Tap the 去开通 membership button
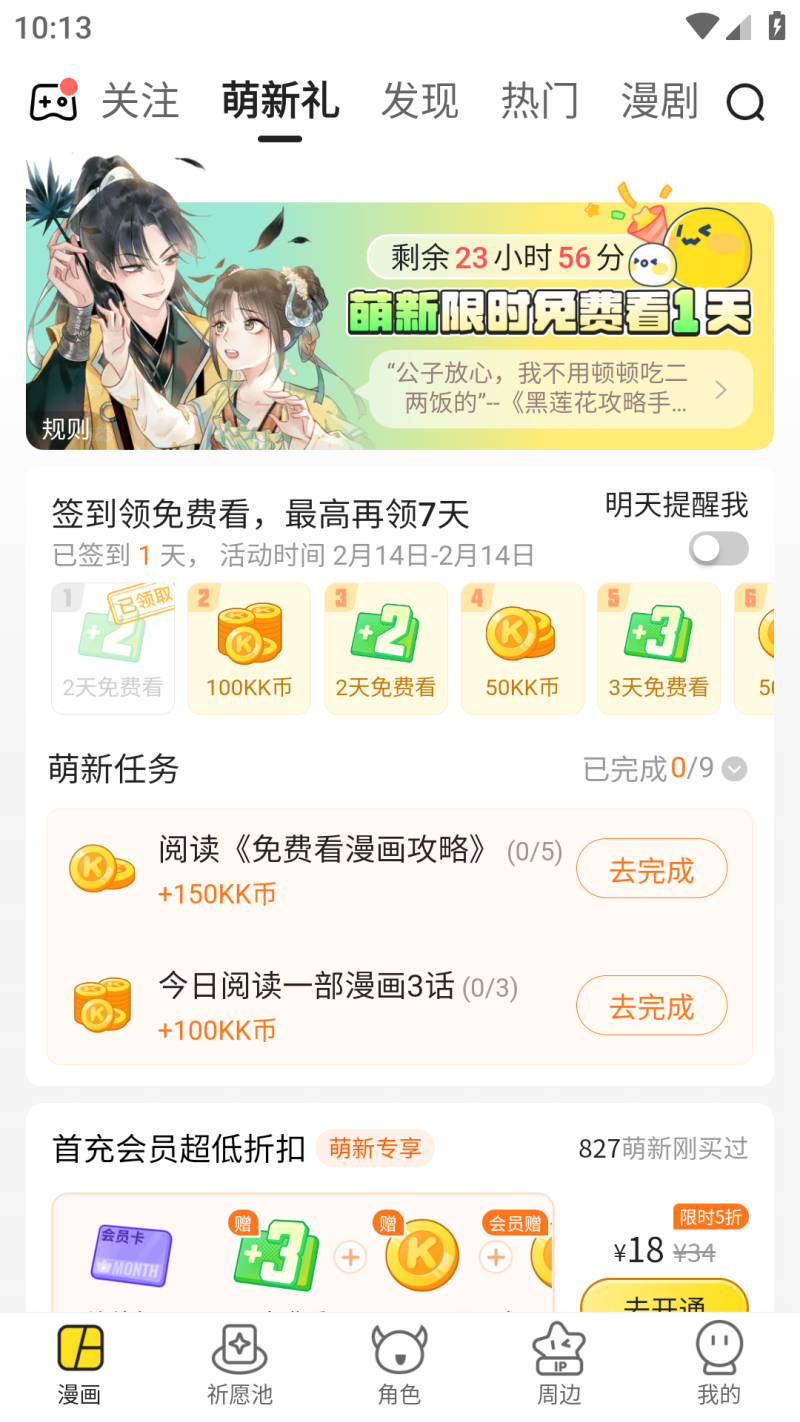Image resolution: width=800 pixels, height=1422 pixels. point(664,1298)
